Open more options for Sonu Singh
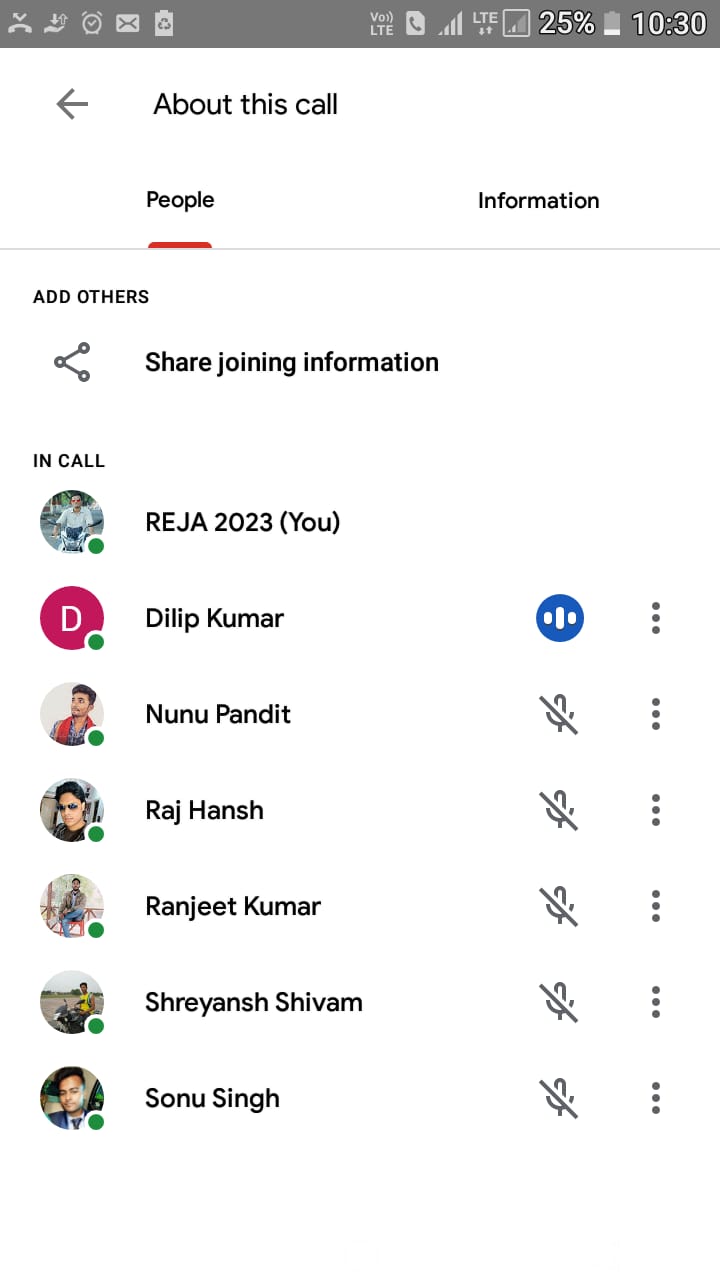 (656, 1098)
